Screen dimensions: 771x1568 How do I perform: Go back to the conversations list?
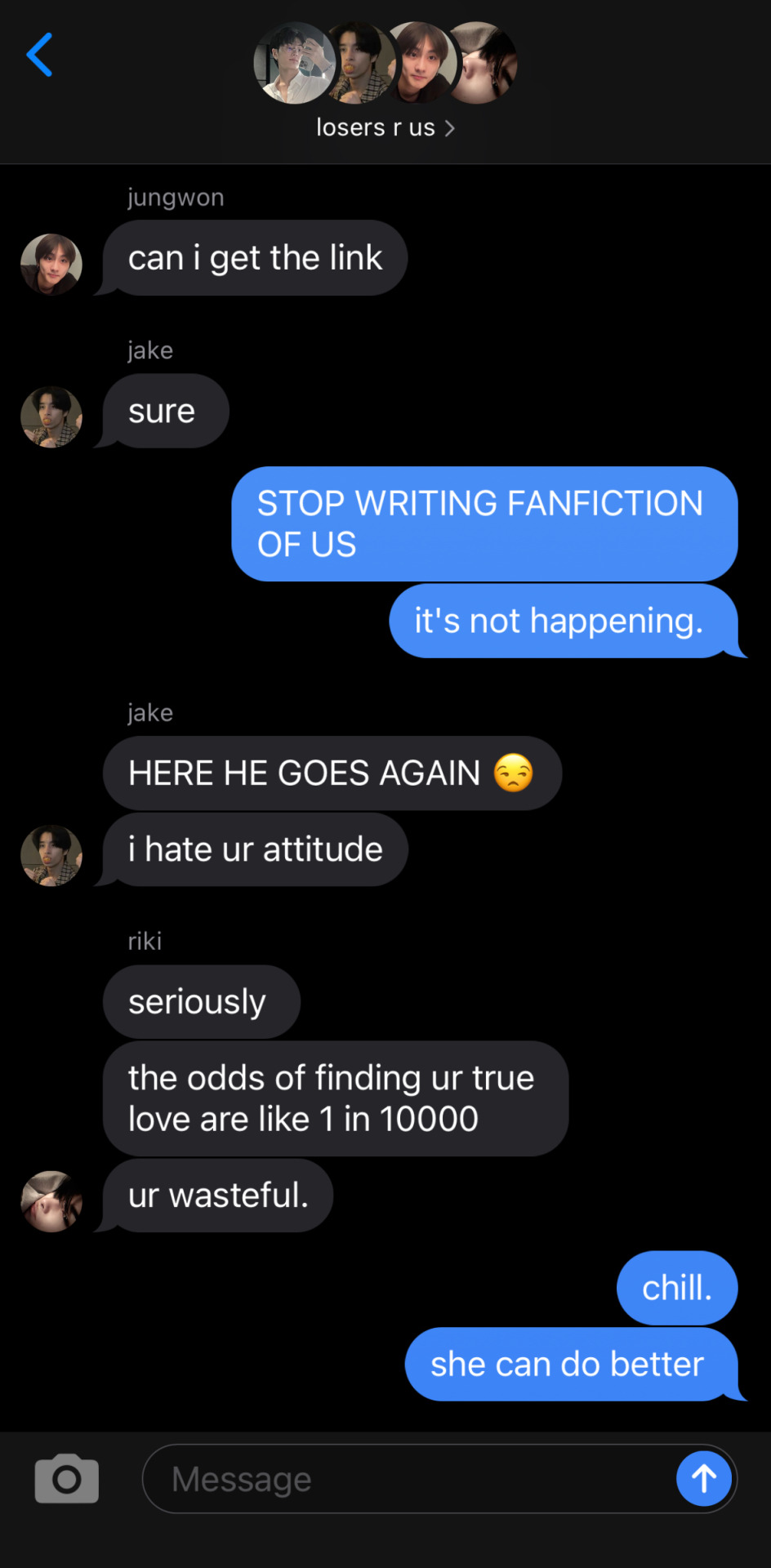[x=39, y=55]
